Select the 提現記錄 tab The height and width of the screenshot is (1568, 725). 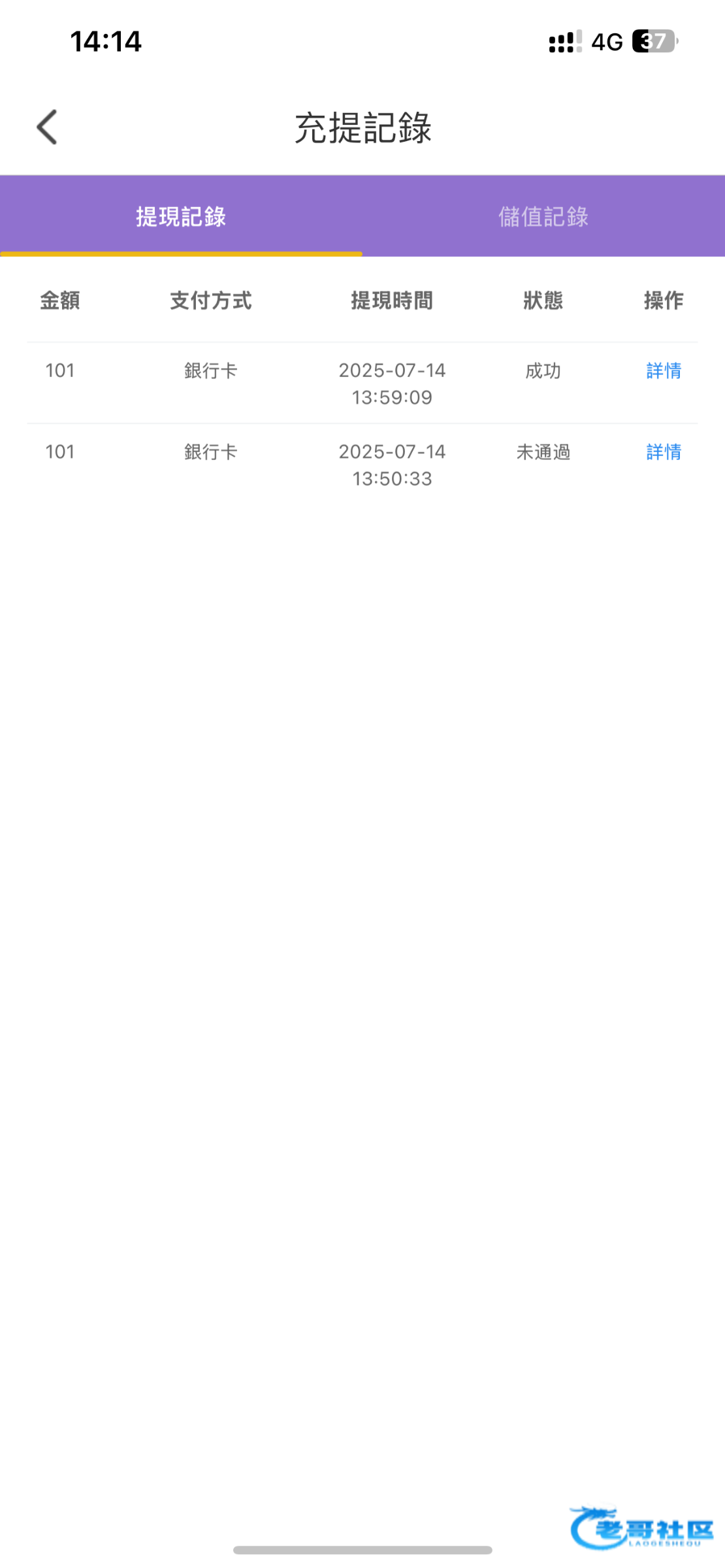[181, 216]
